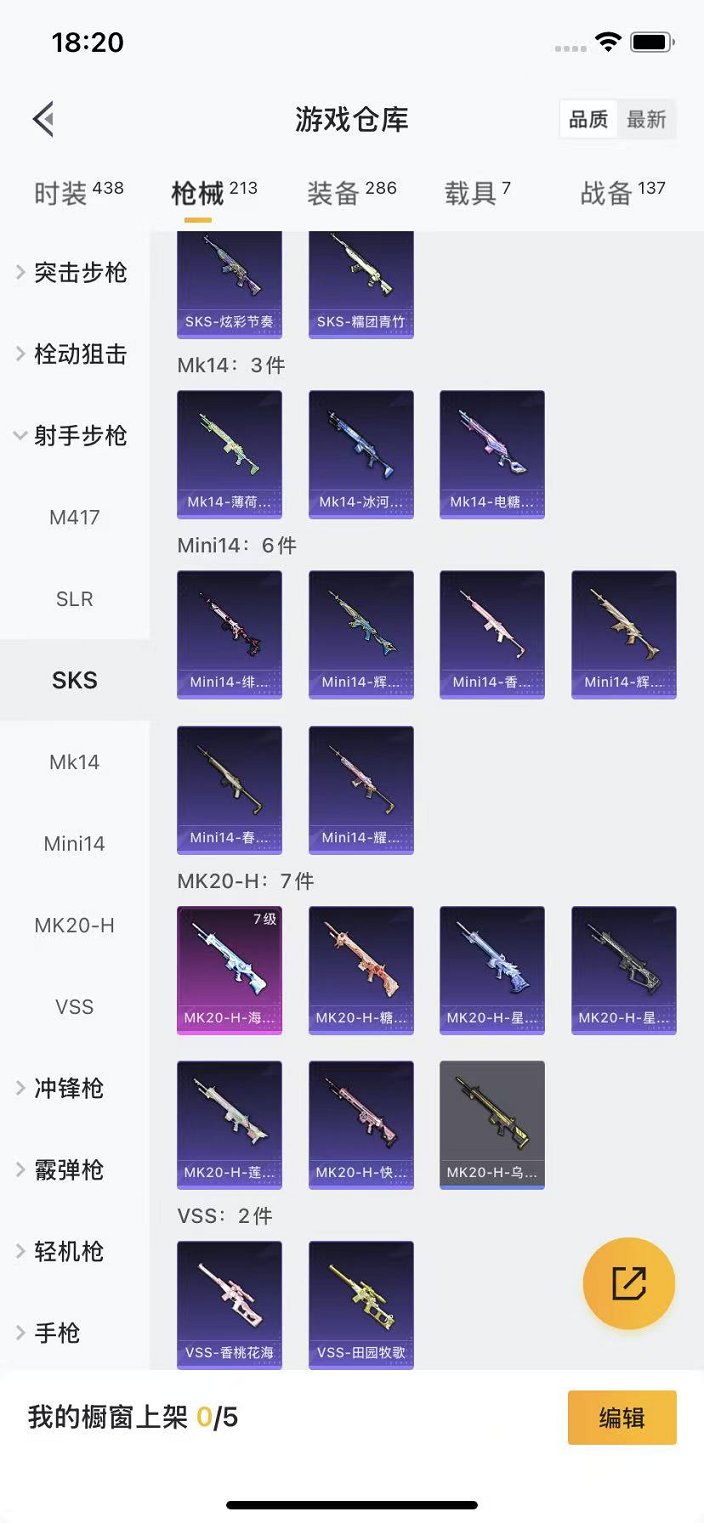
Task: Tap the 编辑 button
Action: [622, 1417]
